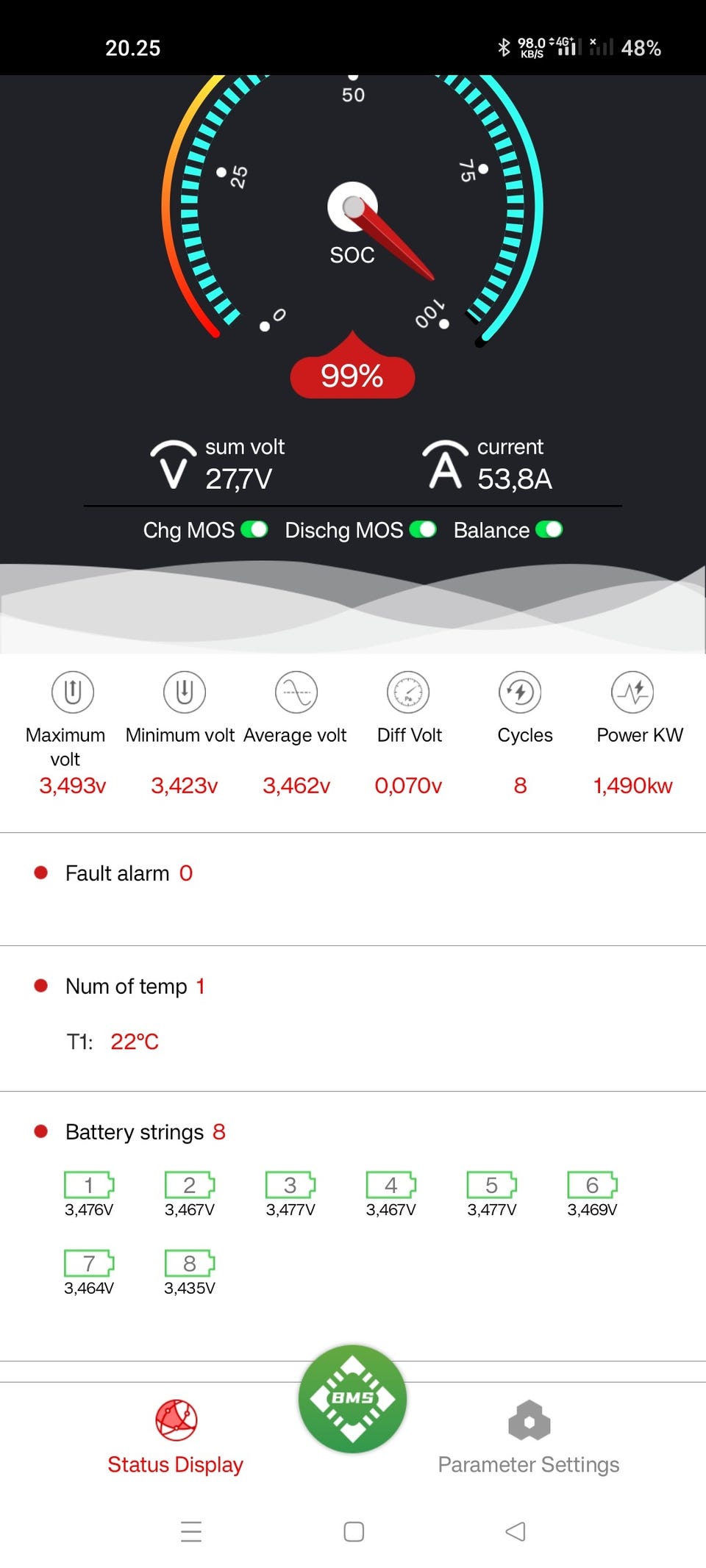Open recent apps from navigation bar
706x1568 pixels.
click(x=191, y=1531)
